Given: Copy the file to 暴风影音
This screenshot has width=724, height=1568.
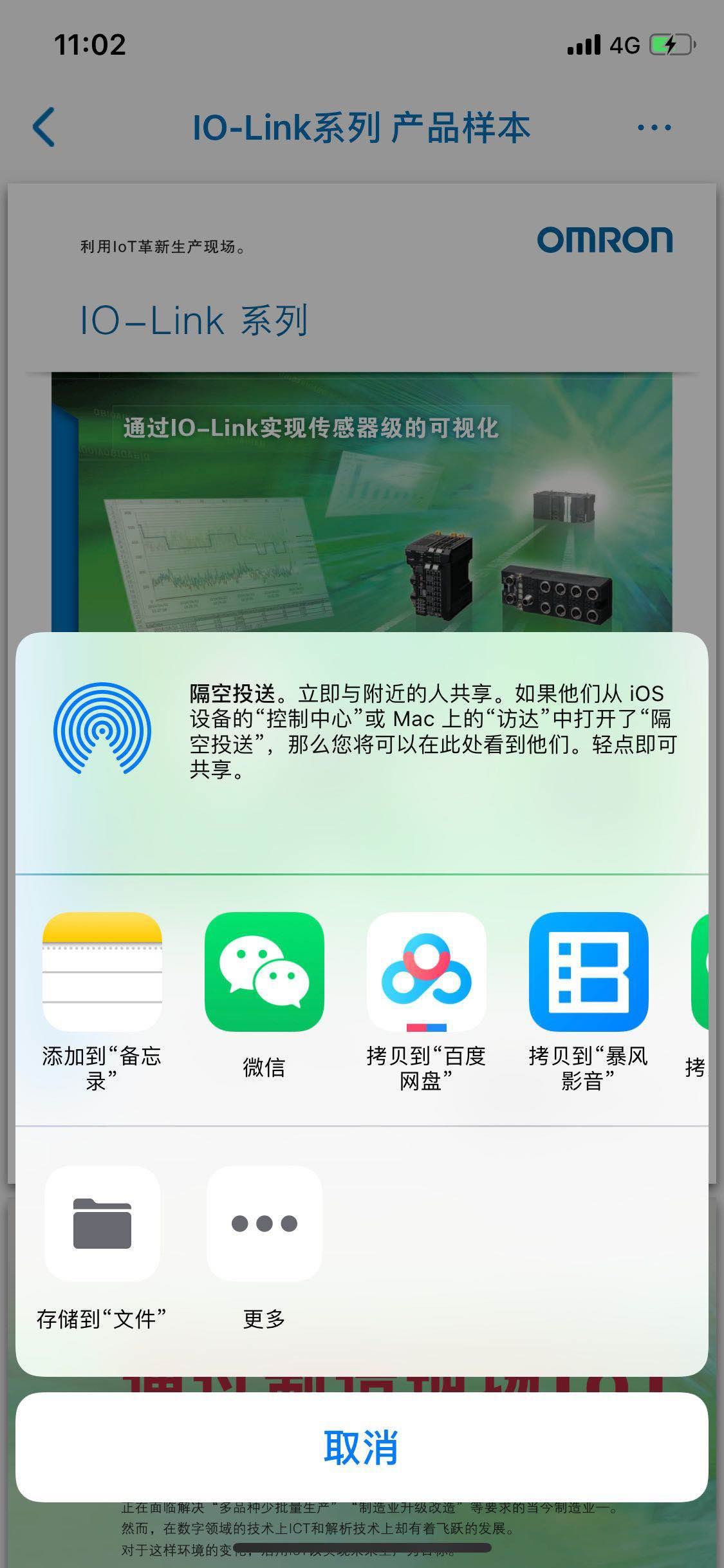Looking at the screenshot, I should click(x=588, y=971).
